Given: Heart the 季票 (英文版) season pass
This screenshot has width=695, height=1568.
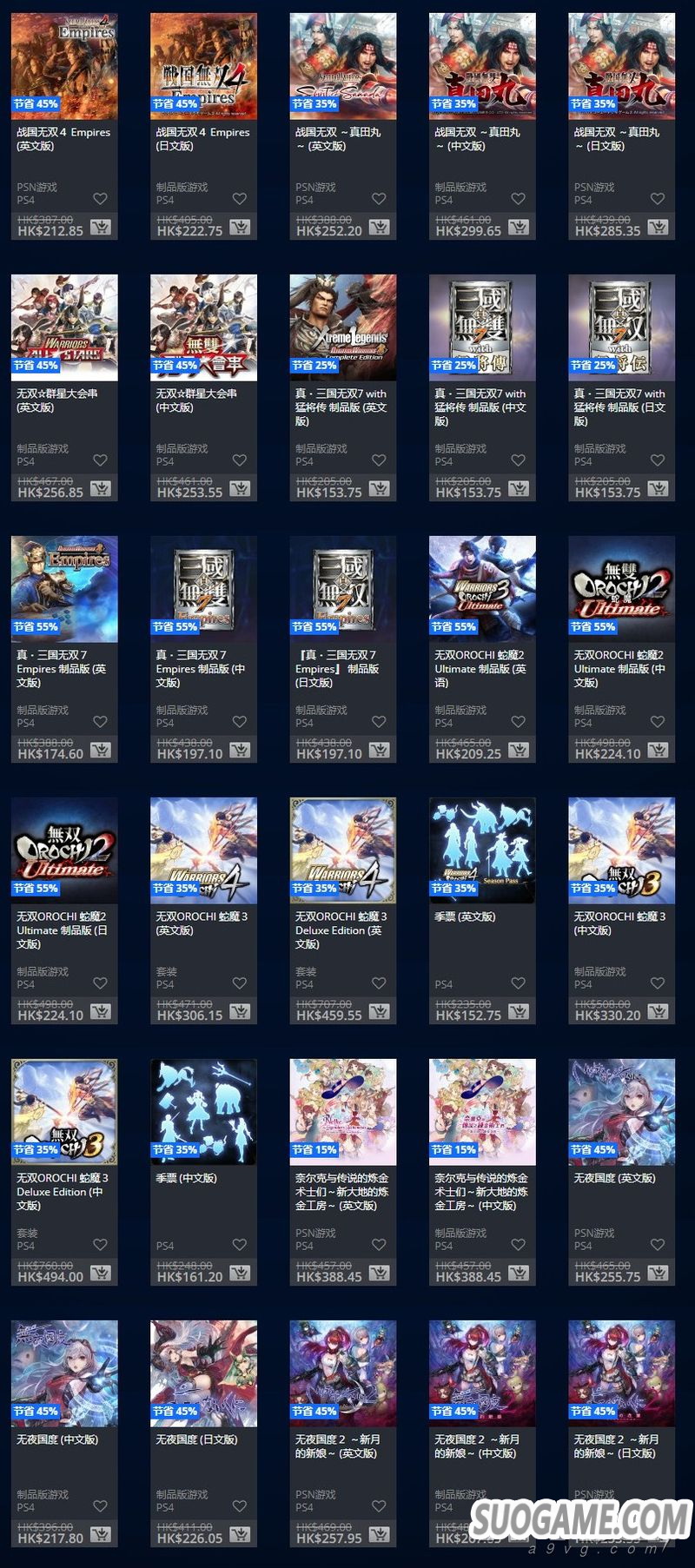Looking at the screenshot, I should click(519, 983).
